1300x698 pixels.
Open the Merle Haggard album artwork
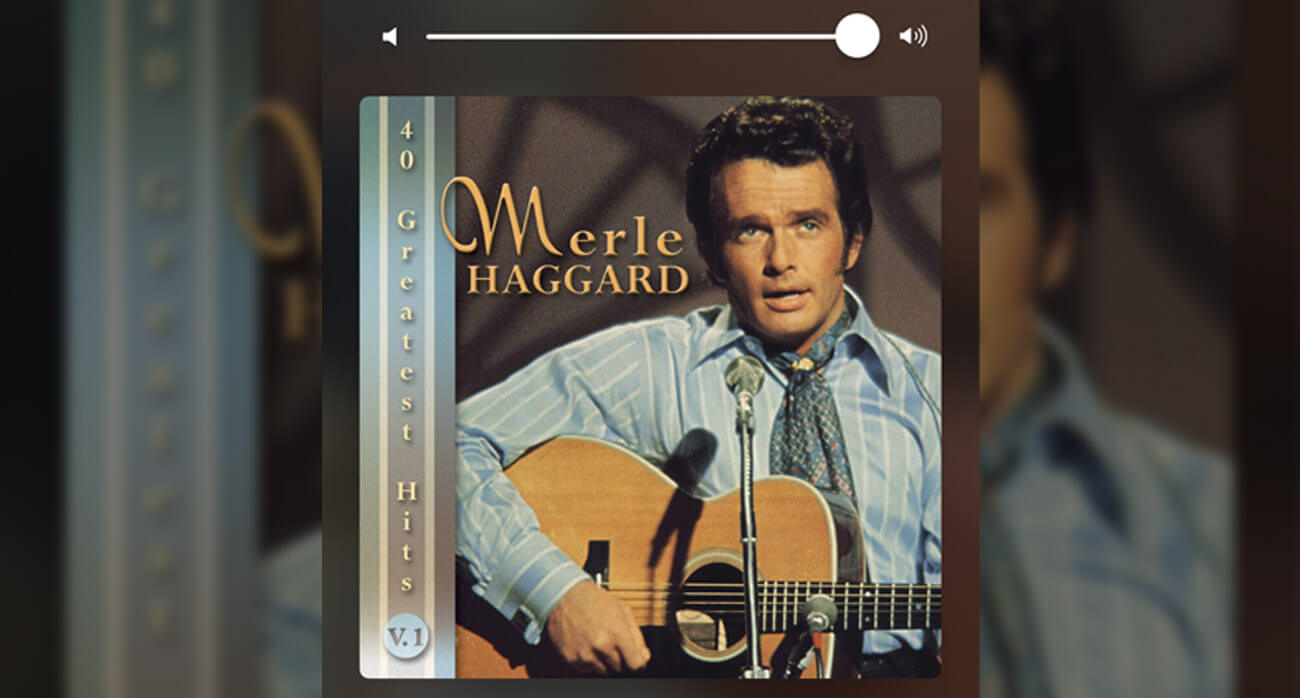pos(650,387)
